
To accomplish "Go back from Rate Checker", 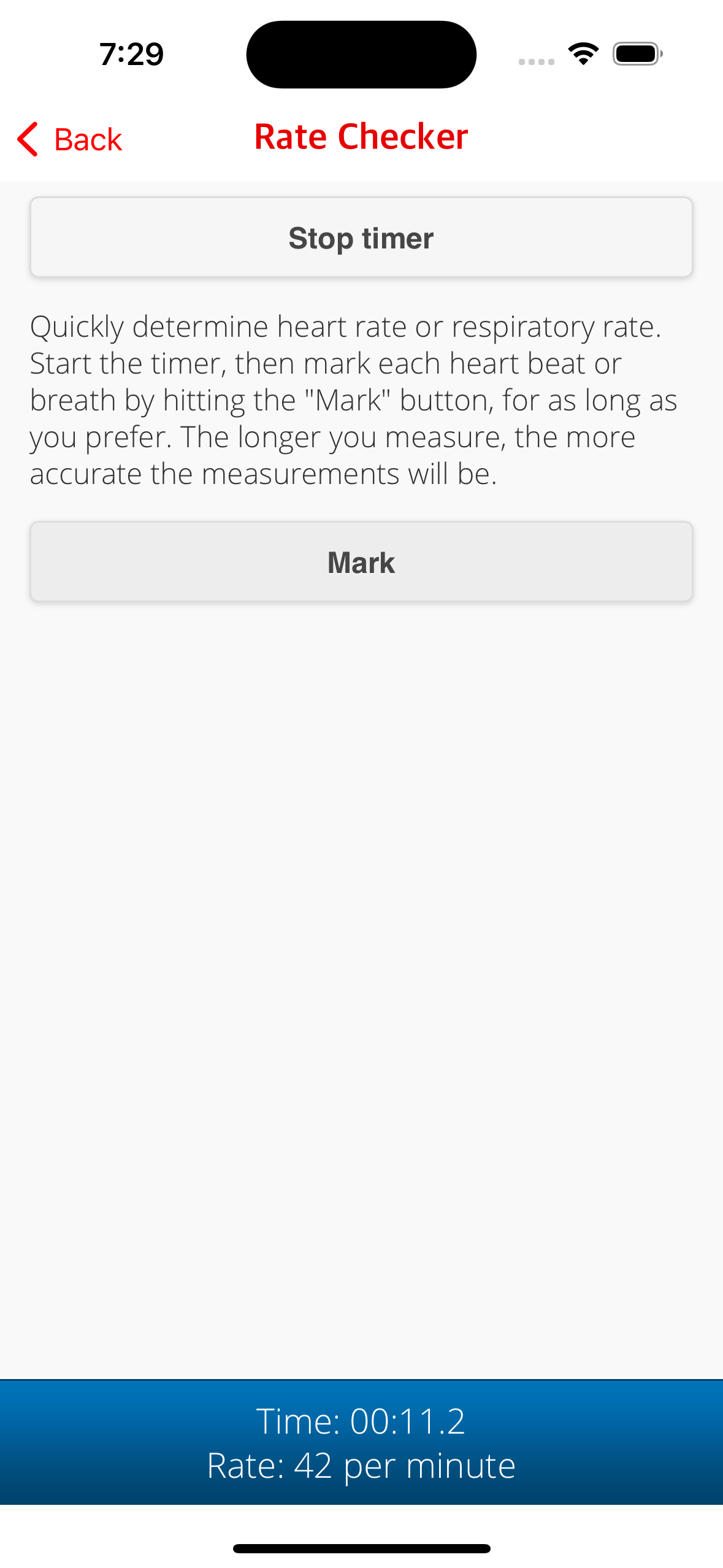I will click(x=69, y=139).
